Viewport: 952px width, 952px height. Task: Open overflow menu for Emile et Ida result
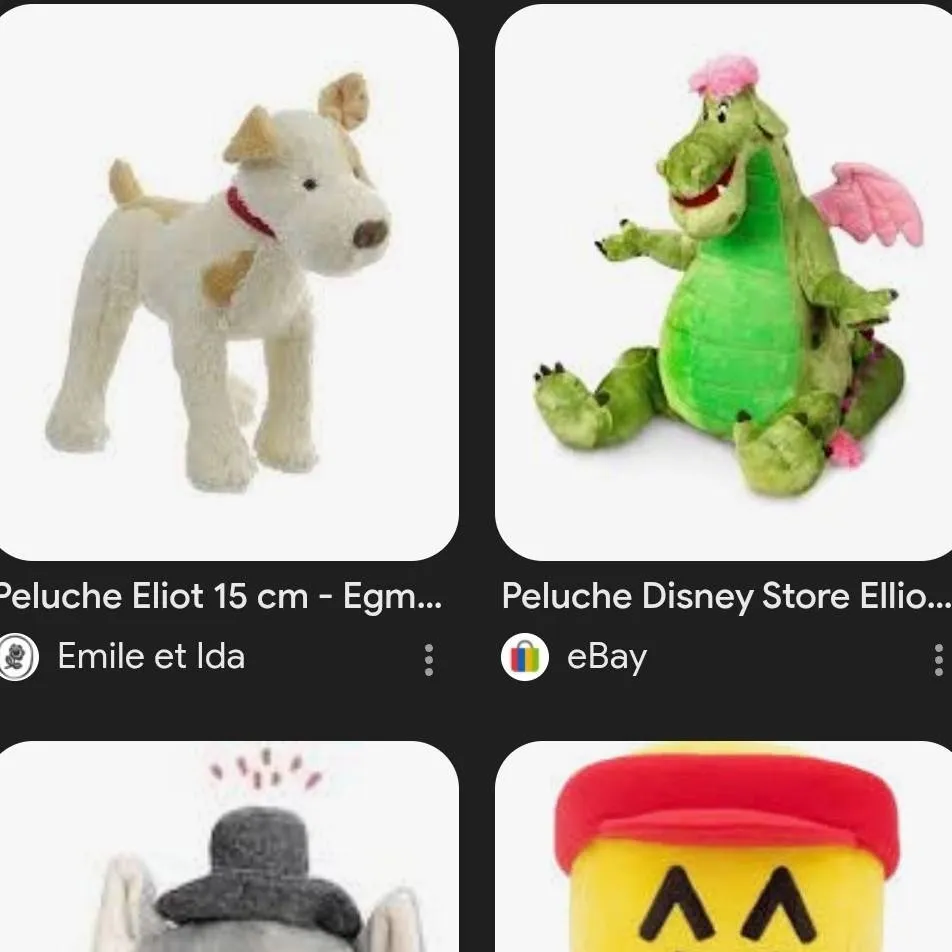[429, 660]
